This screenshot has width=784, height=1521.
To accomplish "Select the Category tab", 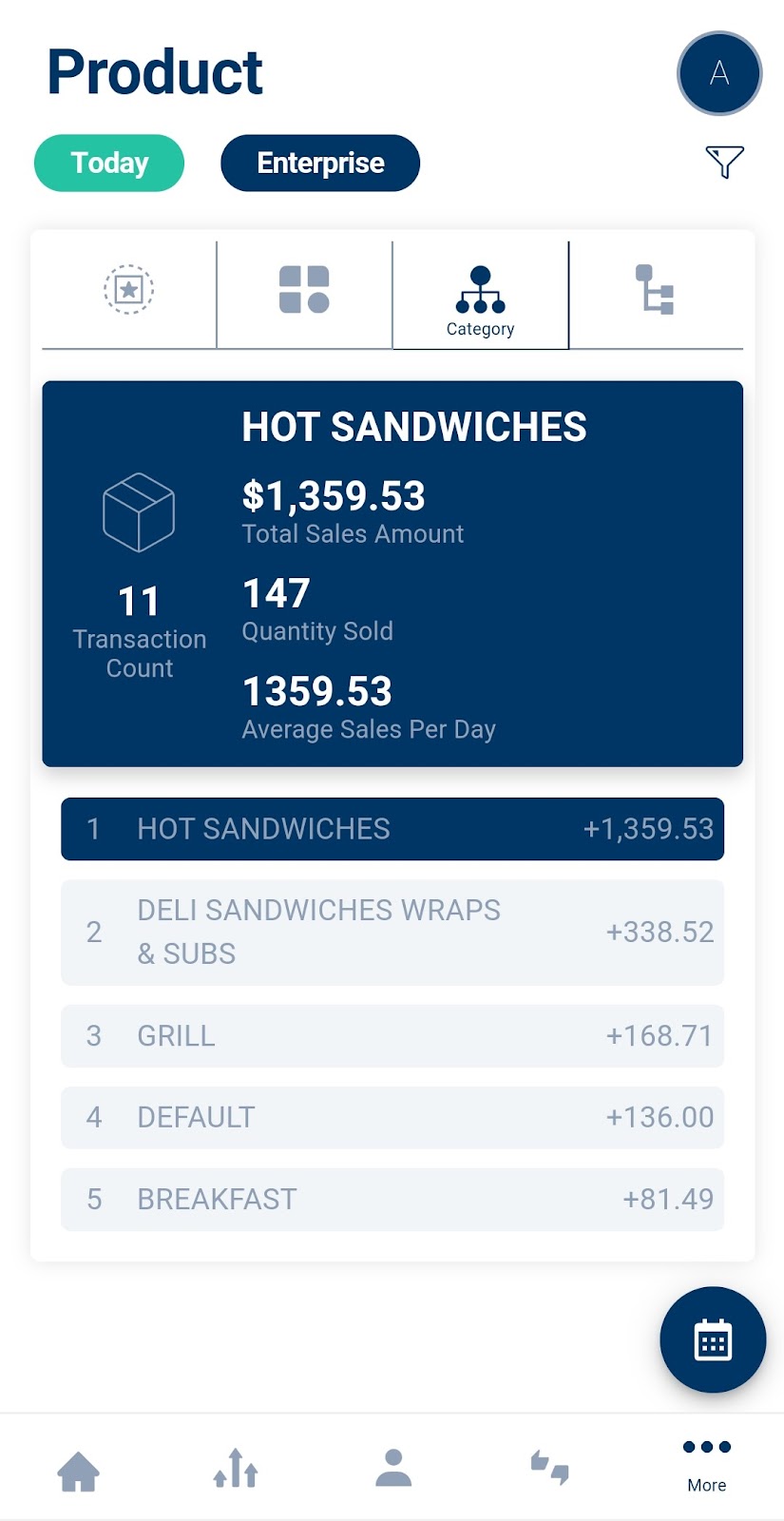I will [480, 296].
